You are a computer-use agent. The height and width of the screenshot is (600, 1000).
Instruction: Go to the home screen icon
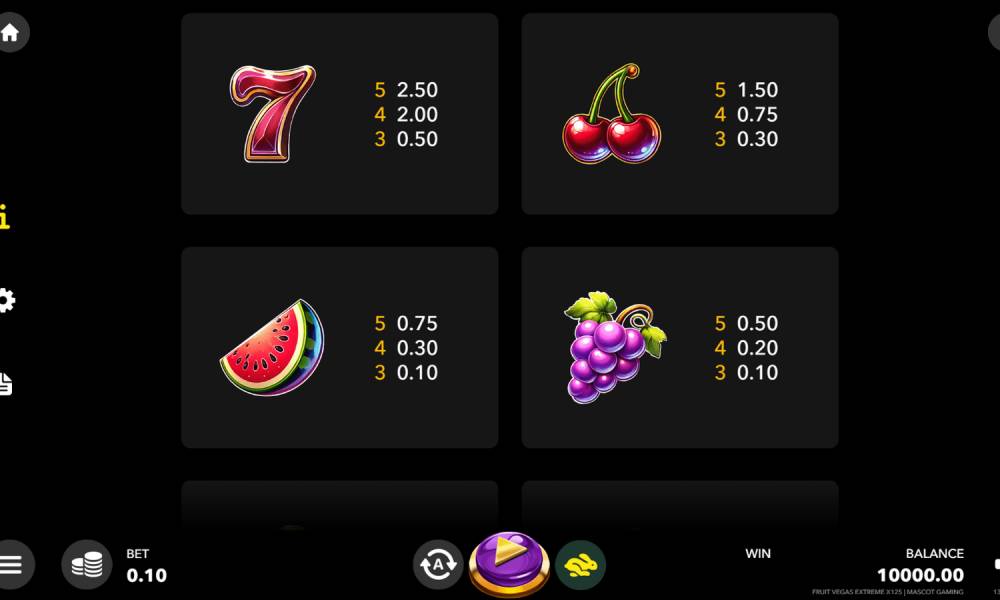pyautogui.click(x=10, y=33)
